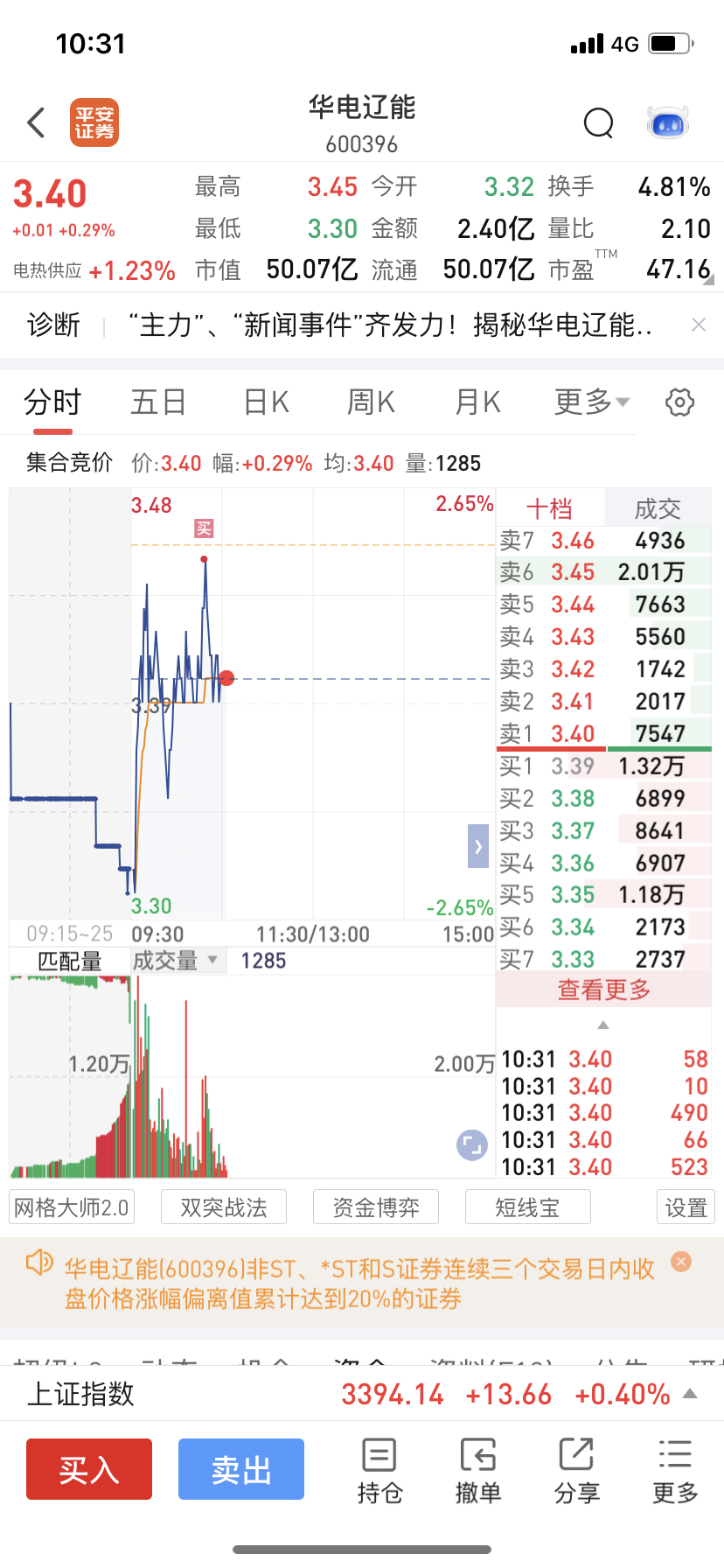The height and width of the screenshot is (1568, 724).
Task: Open chart settings gear icon
Action: (x=680, y=402)
